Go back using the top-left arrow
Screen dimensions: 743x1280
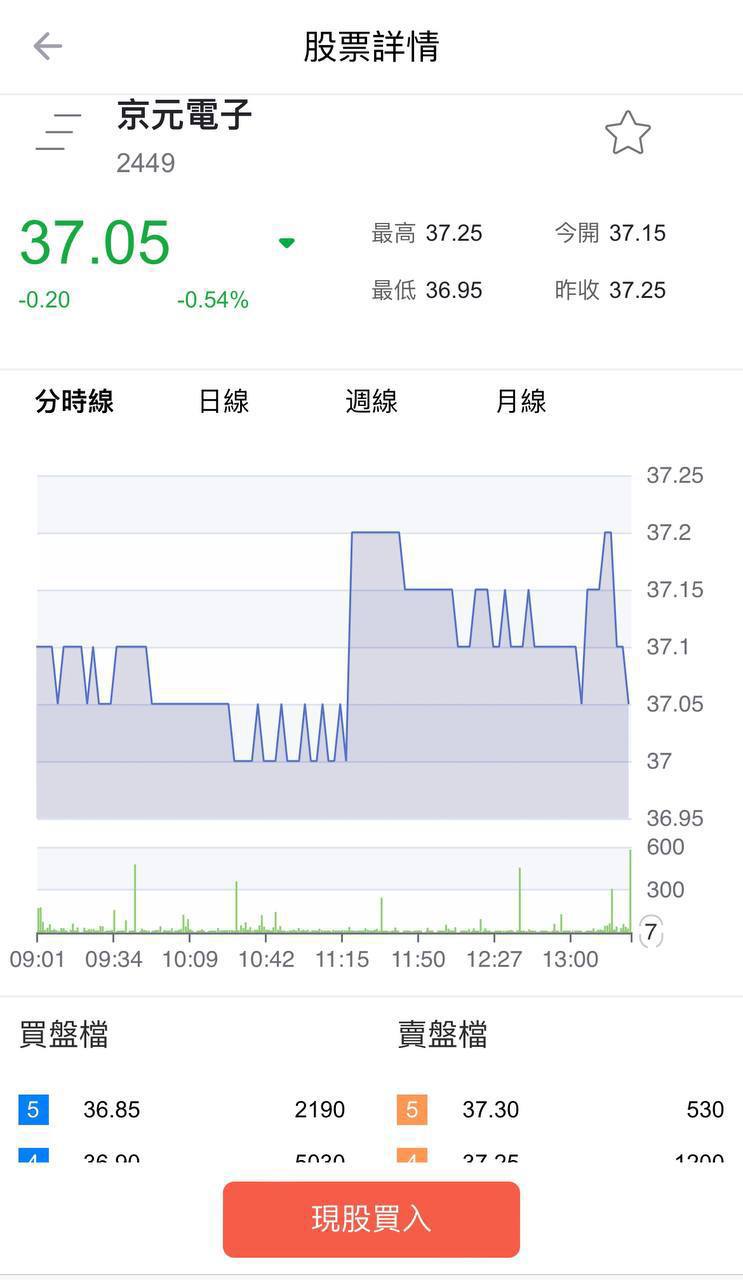tap(47, 46)
